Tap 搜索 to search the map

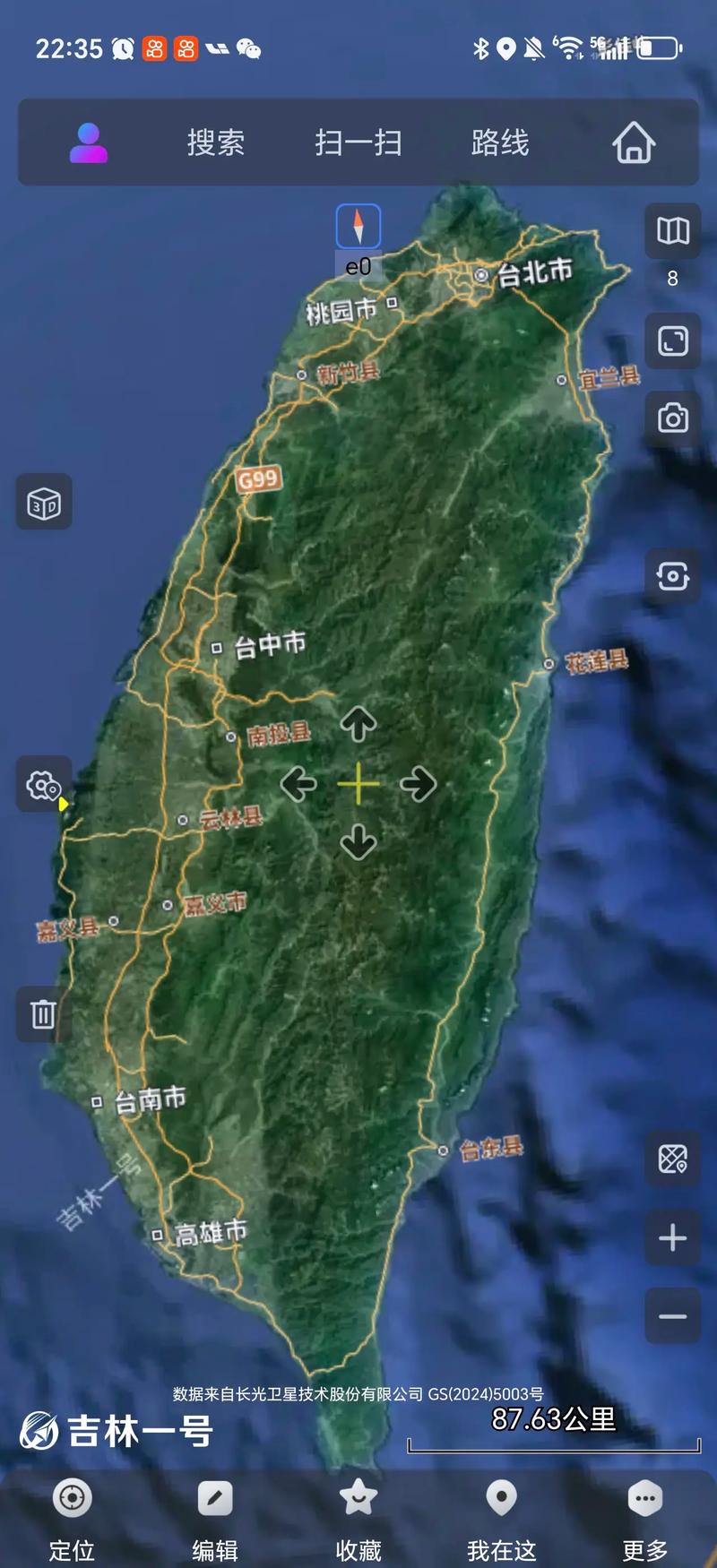[x=215, y=142]
